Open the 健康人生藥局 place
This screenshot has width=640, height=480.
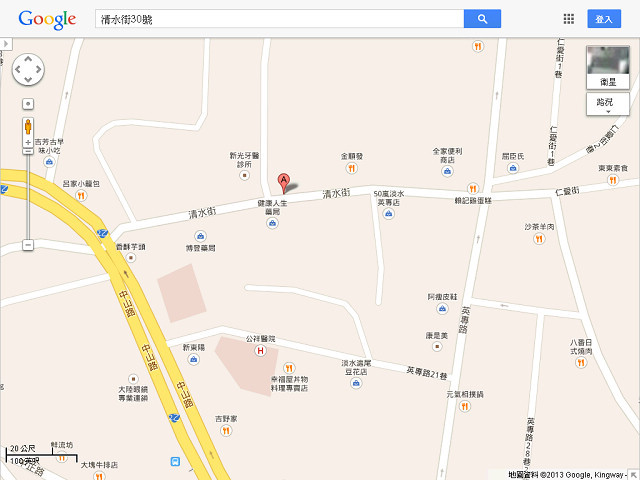point(272,223)
